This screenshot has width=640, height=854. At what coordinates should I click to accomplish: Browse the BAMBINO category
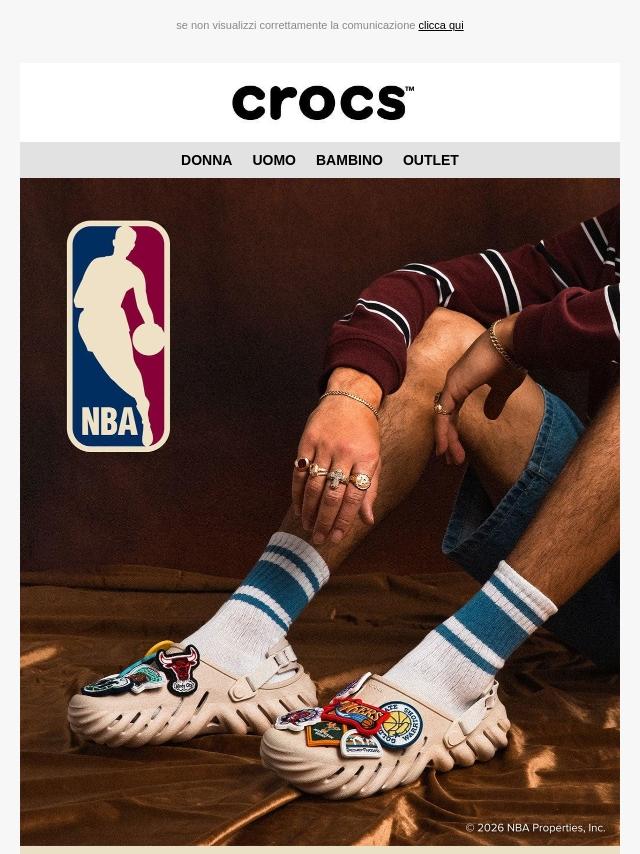pos(349,160)
